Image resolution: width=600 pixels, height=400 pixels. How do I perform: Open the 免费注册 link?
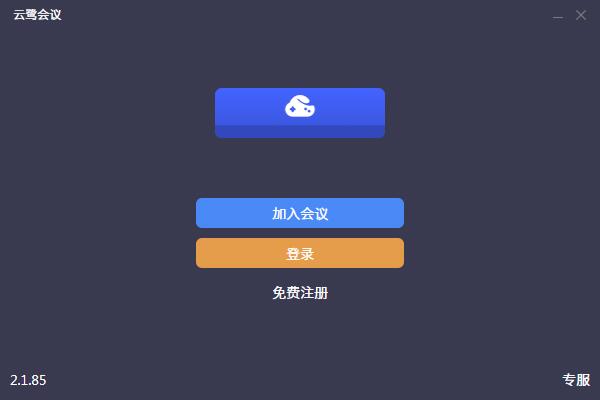tap(300, 293)
